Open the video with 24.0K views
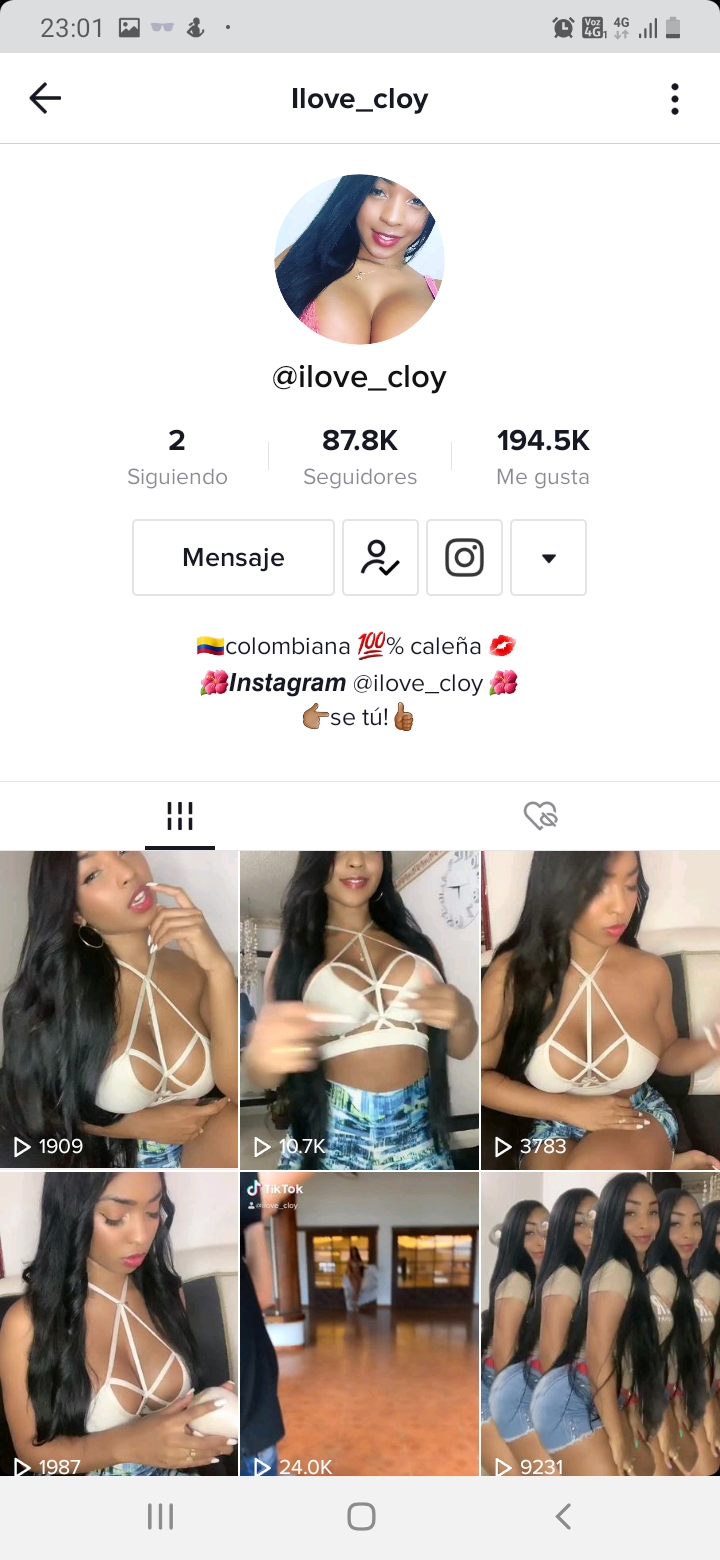Image resolution: width=720 pixels, height=1560 pixels. [360, 1322]
